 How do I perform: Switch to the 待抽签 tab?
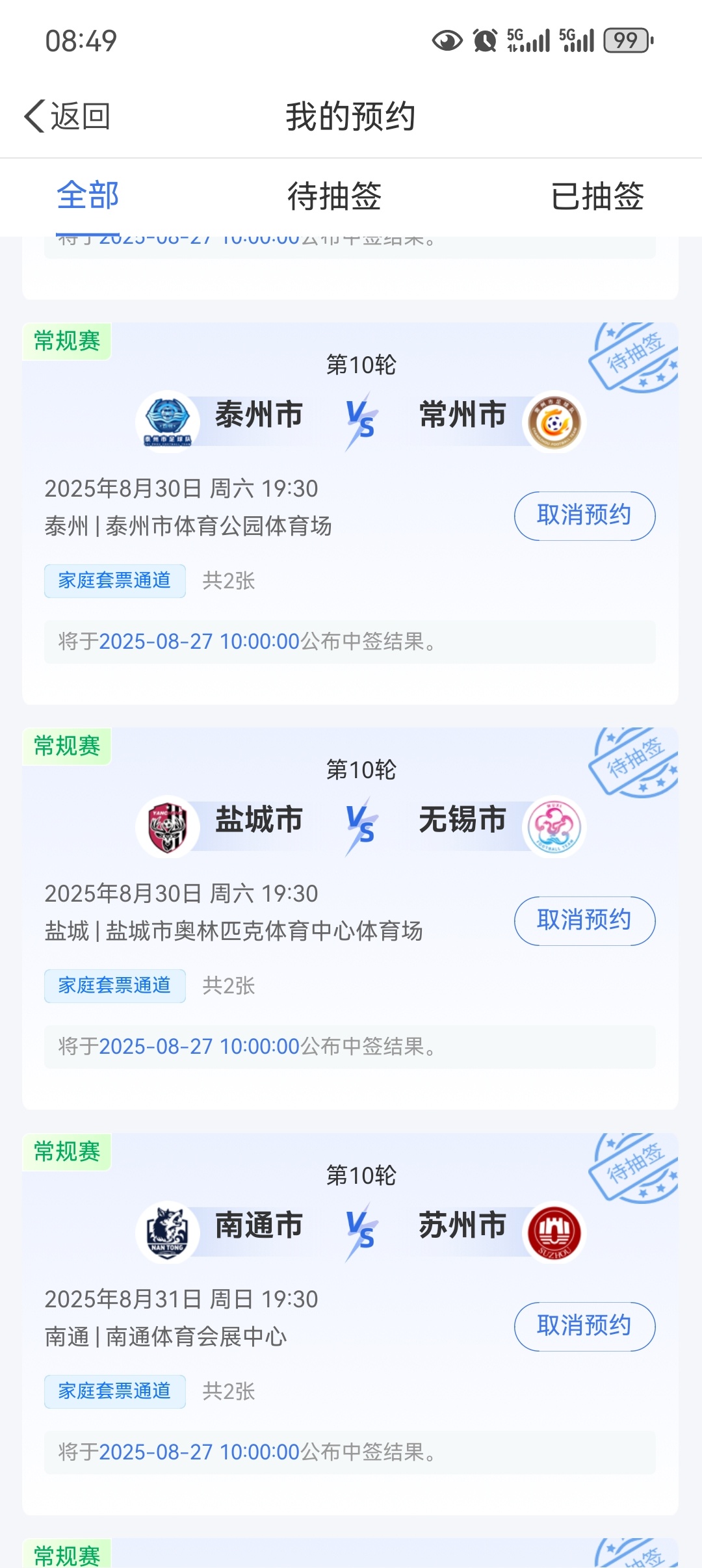click(334, 196)
